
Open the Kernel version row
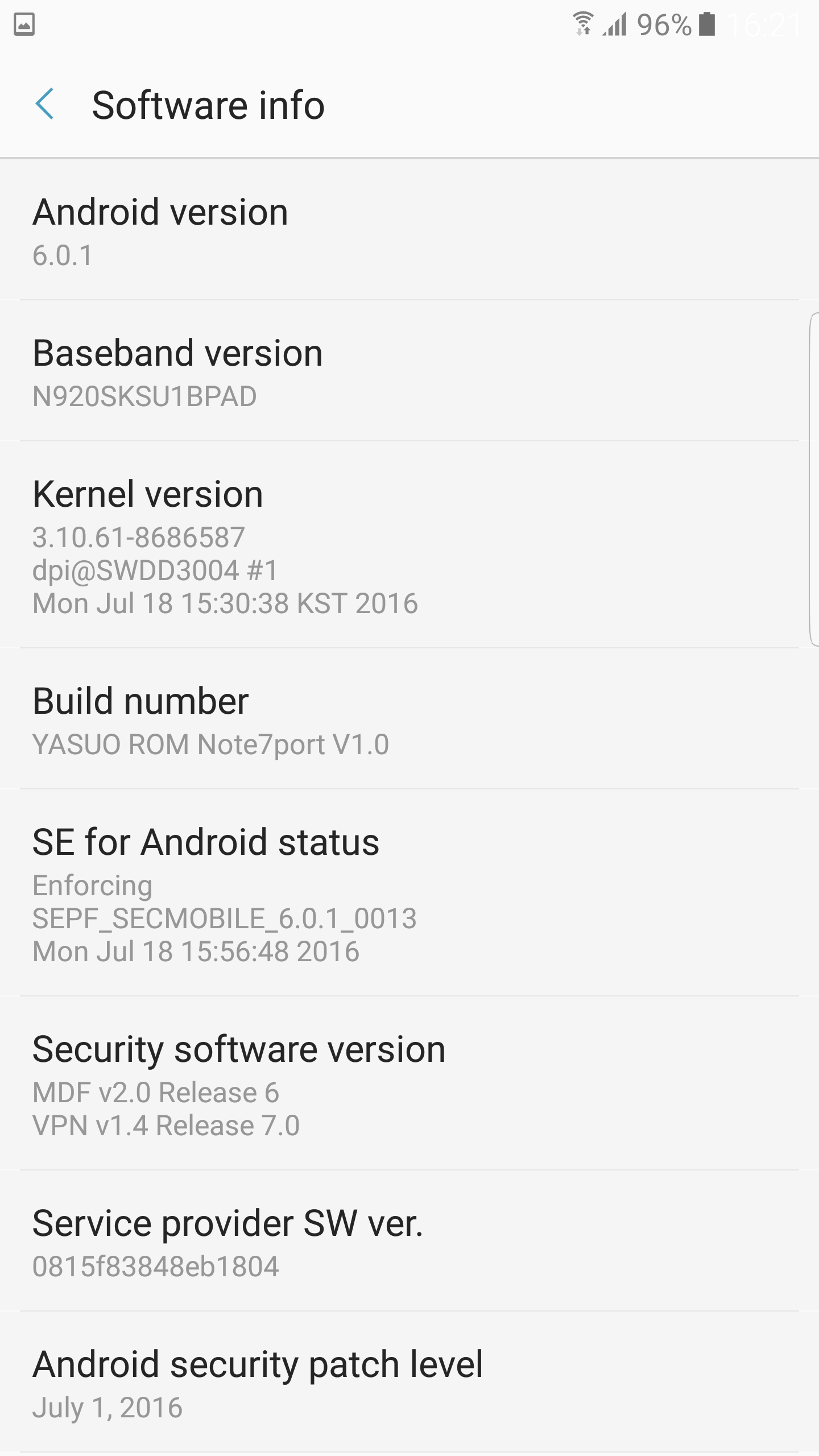pos(409,545)
